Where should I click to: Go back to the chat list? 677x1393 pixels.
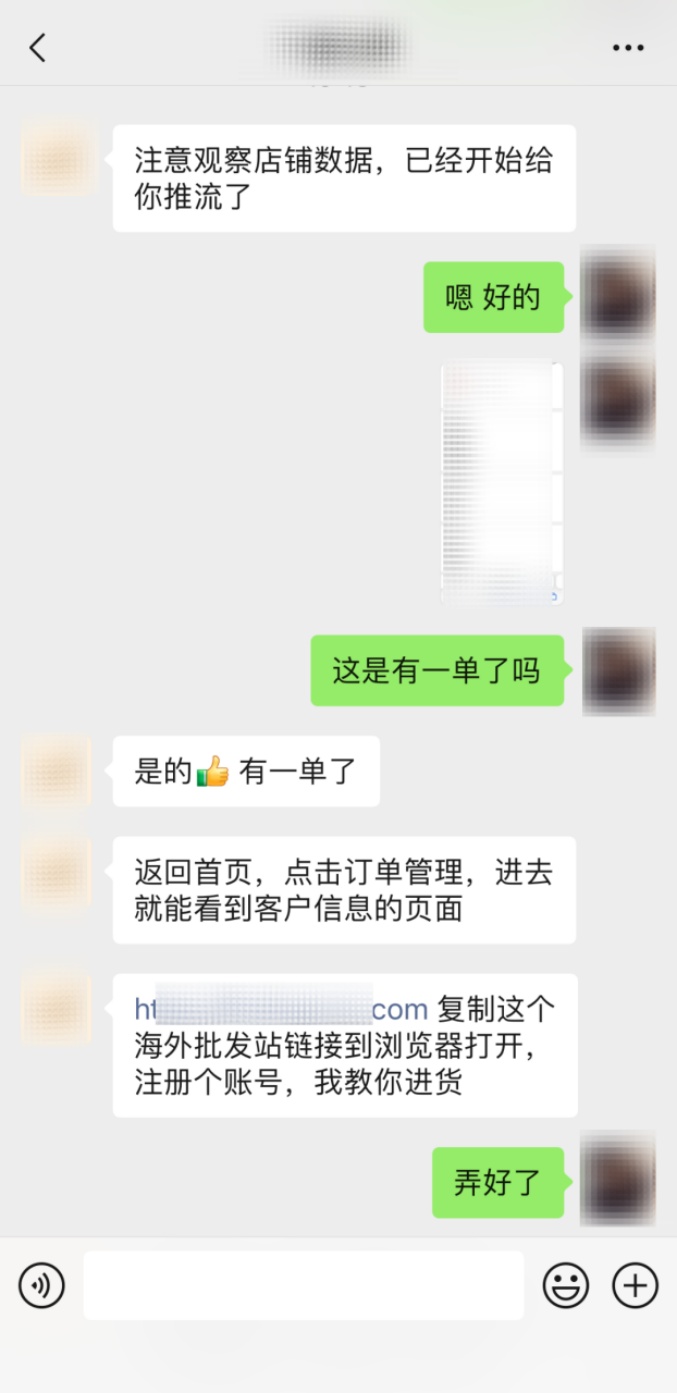pyautogui.click(x=38, y=47)
